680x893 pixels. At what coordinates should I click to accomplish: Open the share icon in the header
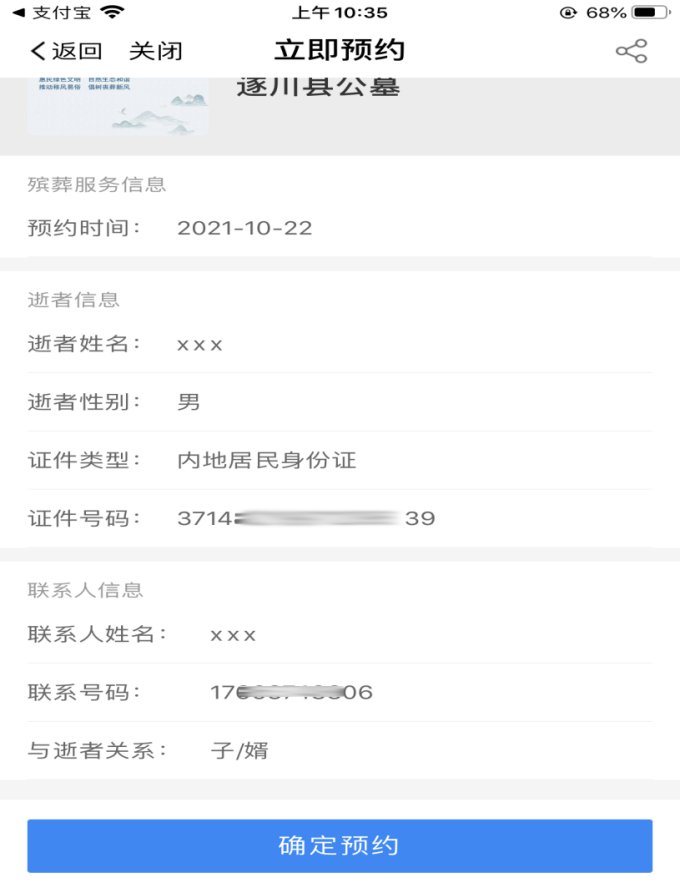(631, 51)
